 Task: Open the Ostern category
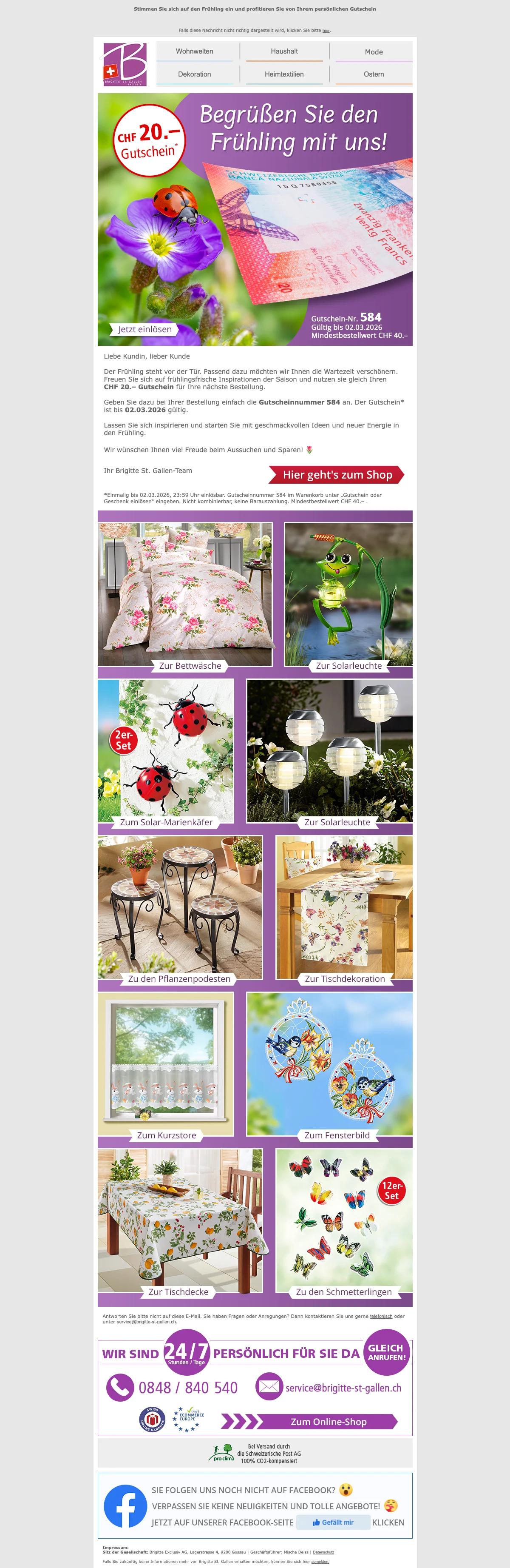coord(373,74)
